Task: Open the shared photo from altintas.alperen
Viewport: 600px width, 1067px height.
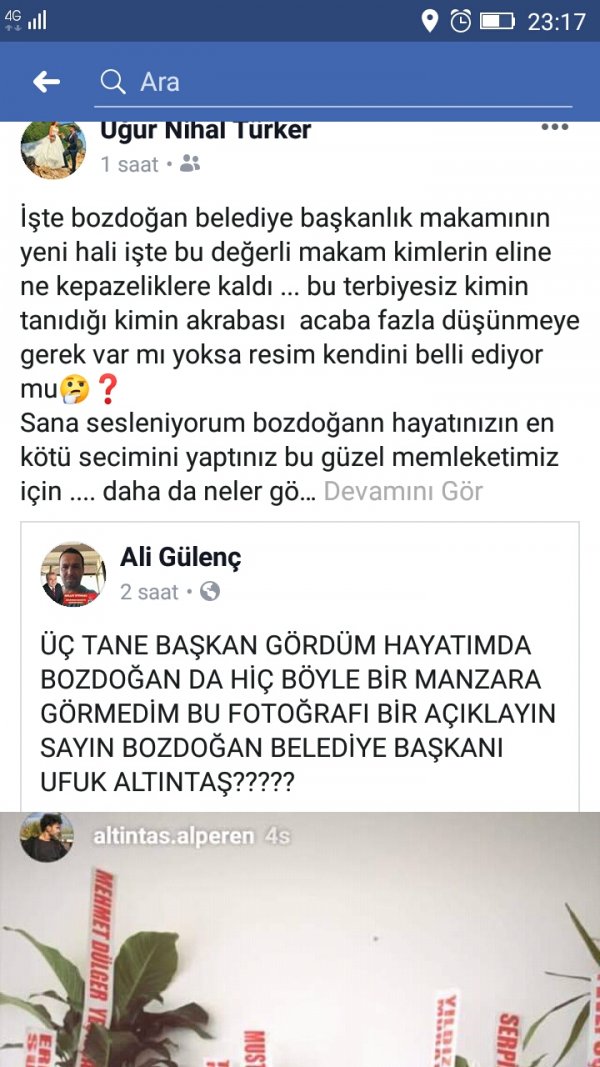Action: pyautogui.click(x=300, y=950)
